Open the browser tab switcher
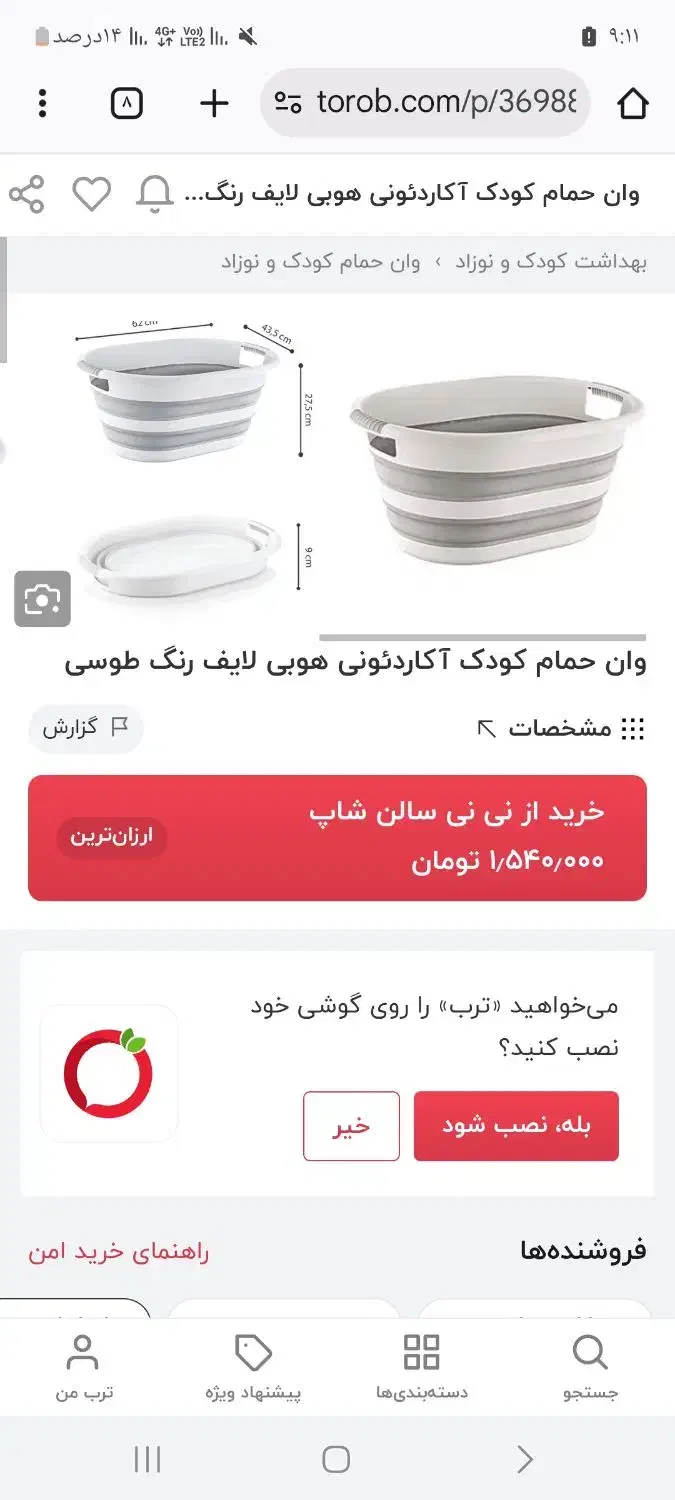 (x=127, y=103)
